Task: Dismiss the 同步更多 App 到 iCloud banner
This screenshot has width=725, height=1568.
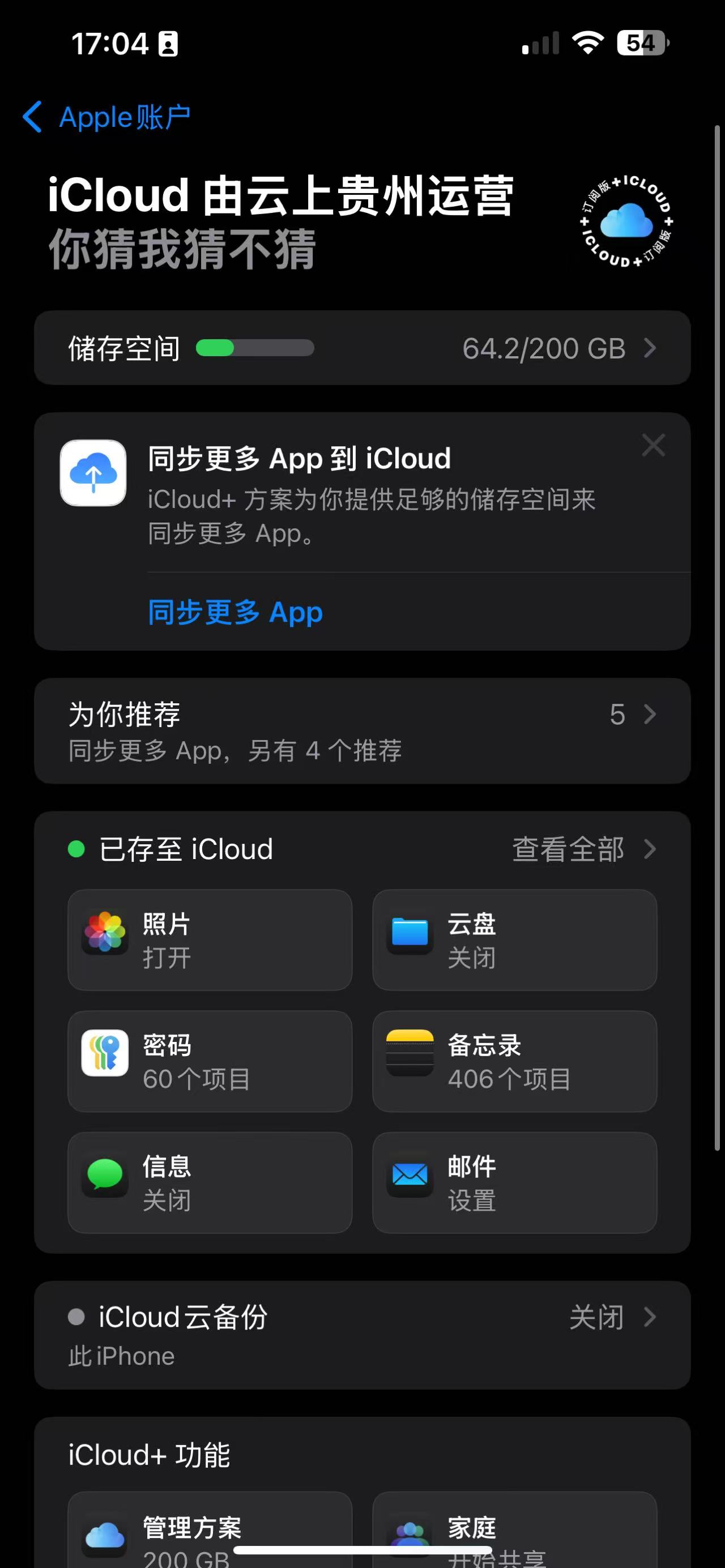Action: (653, 446)
